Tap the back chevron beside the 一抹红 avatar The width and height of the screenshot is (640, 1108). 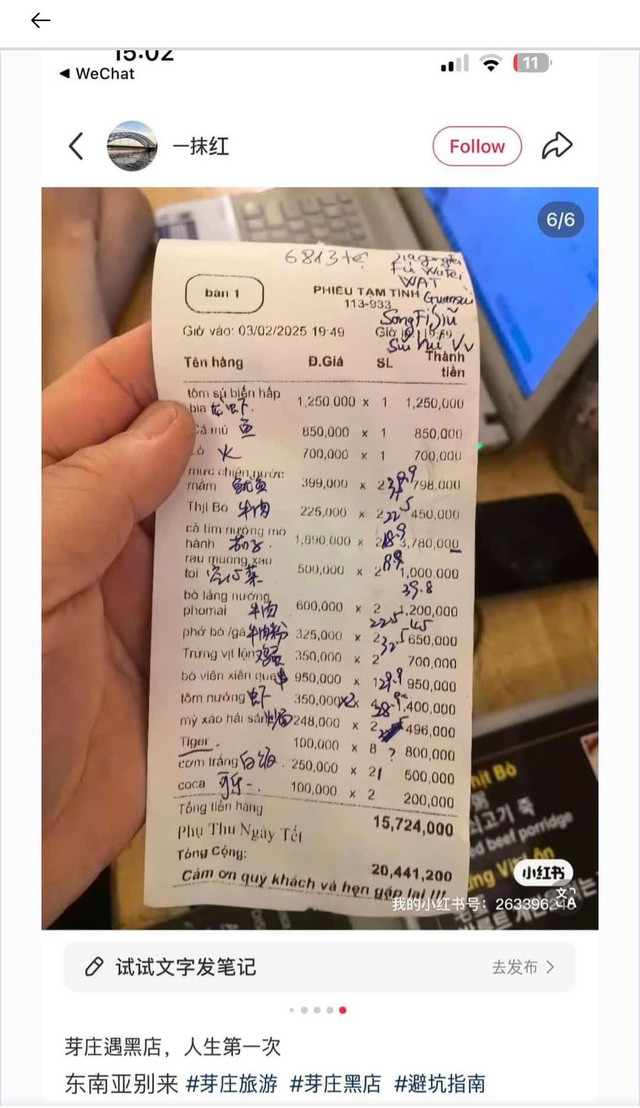(x=76, y=146)
